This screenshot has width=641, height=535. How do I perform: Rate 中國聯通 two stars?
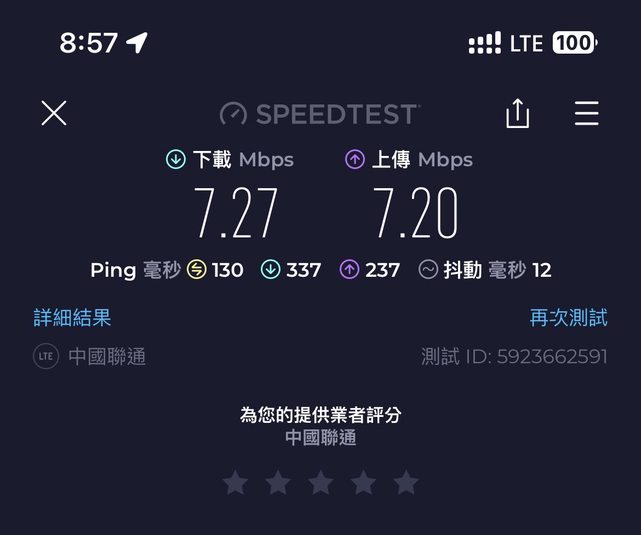point(278,484)
